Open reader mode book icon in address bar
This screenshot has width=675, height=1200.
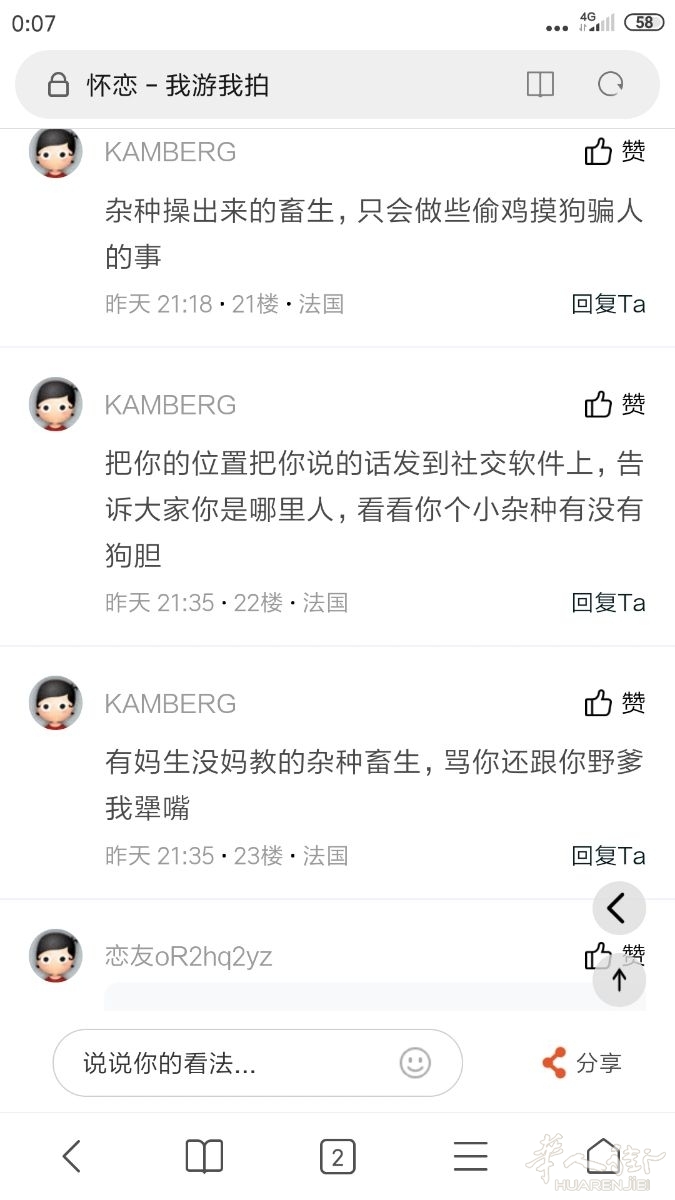point(540,85)
